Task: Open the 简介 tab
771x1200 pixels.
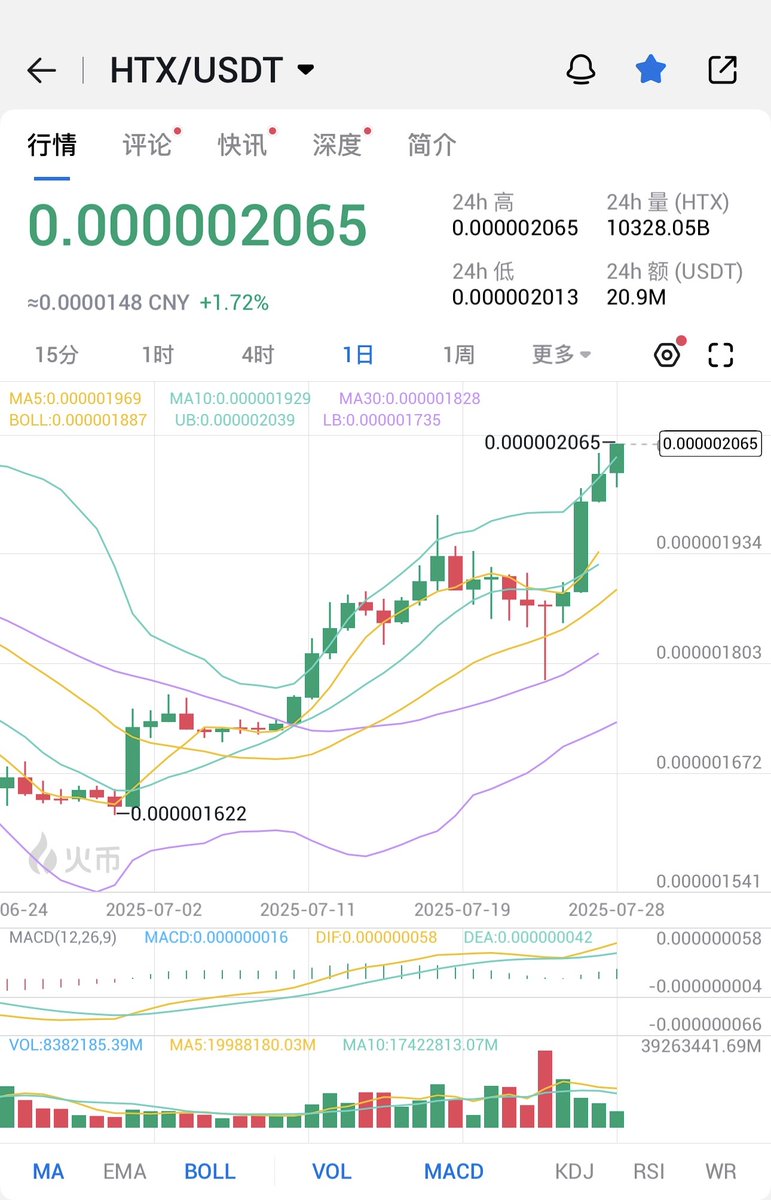Action: click(432, 145)
